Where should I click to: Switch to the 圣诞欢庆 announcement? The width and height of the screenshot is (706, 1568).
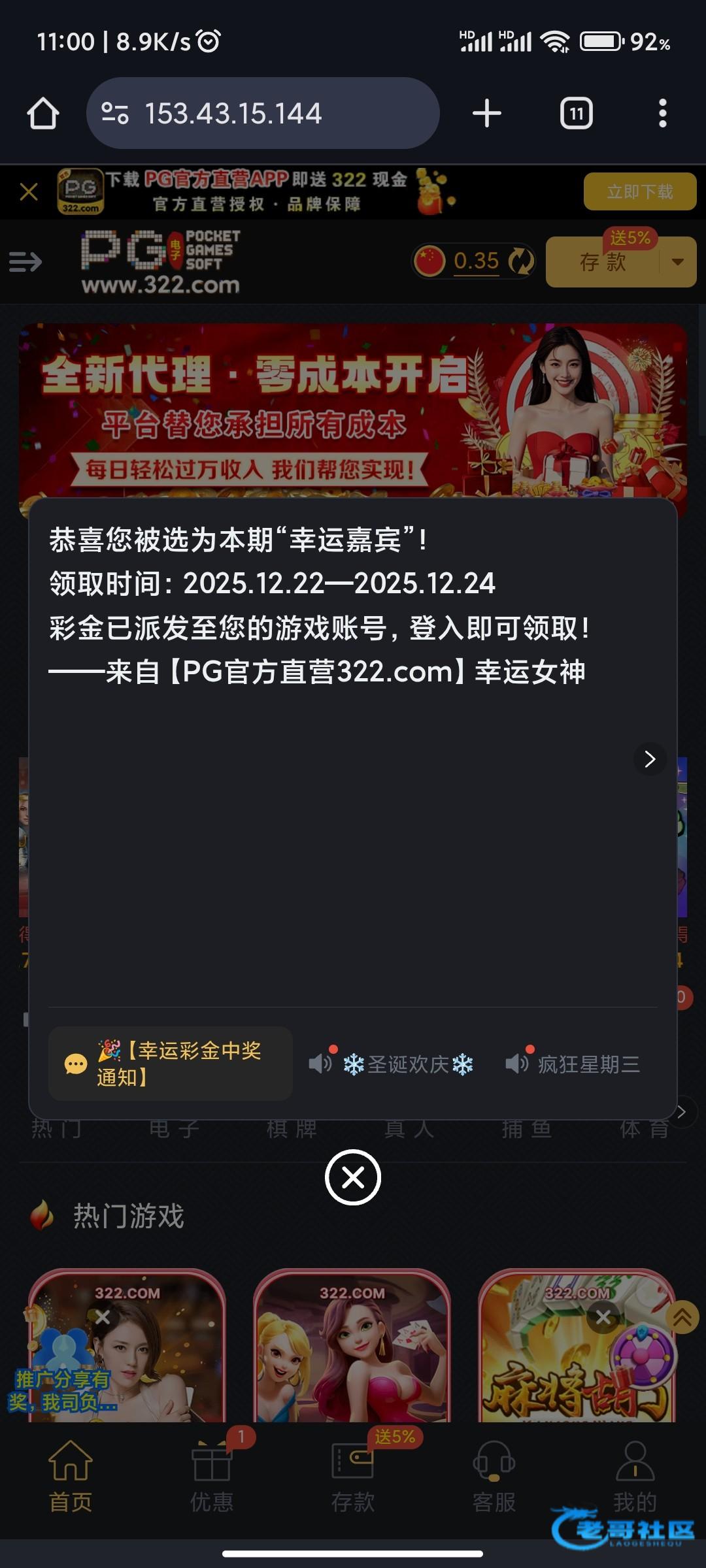click(x=392, y=1064)
